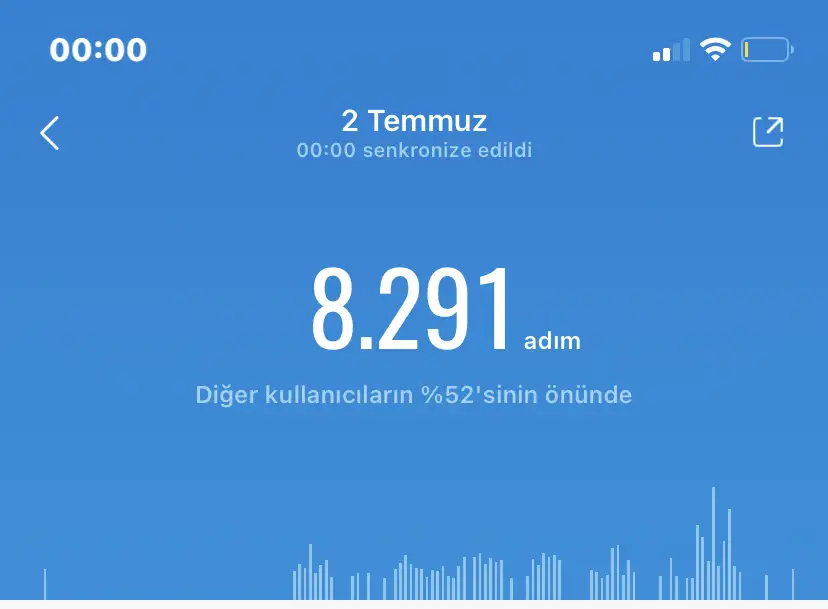Image resolution: width=828 pixels, height=609 pixels.
Task: Share the 2 Temmuz step summary
Action: click(x=768, y=132)
